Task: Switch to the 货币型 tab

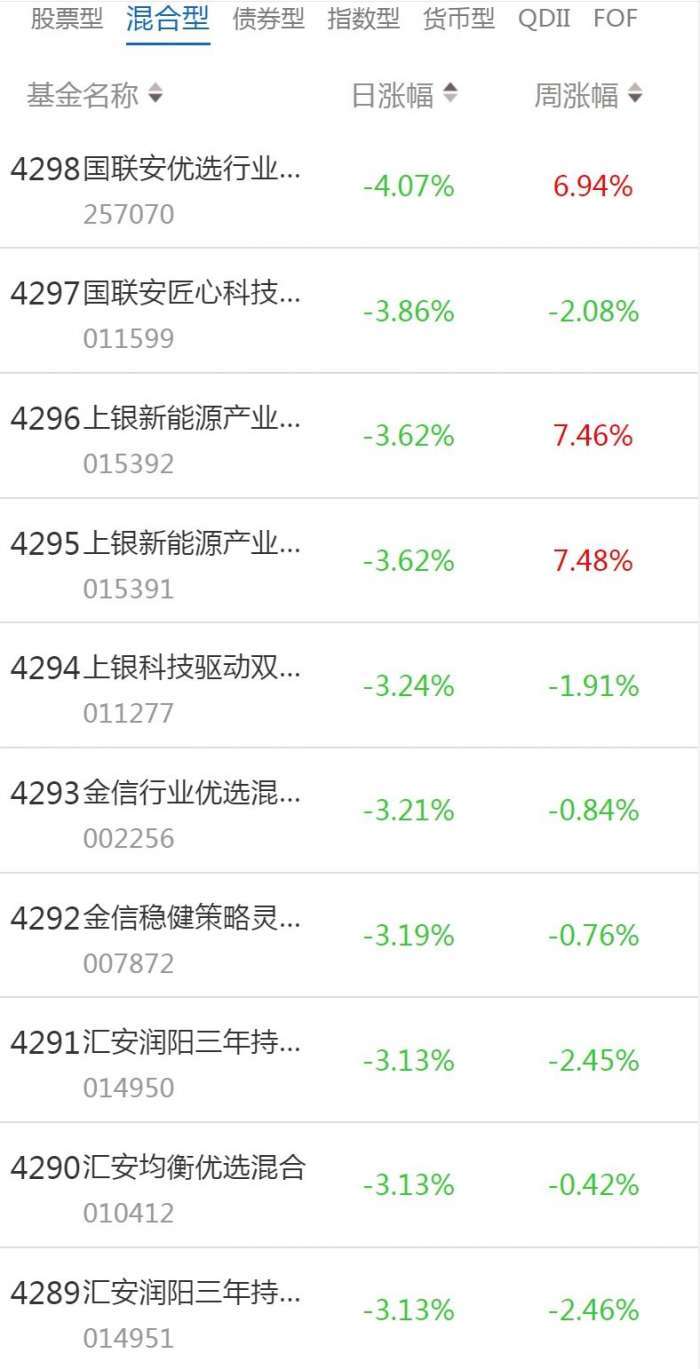Action: [x=458, y=19]
